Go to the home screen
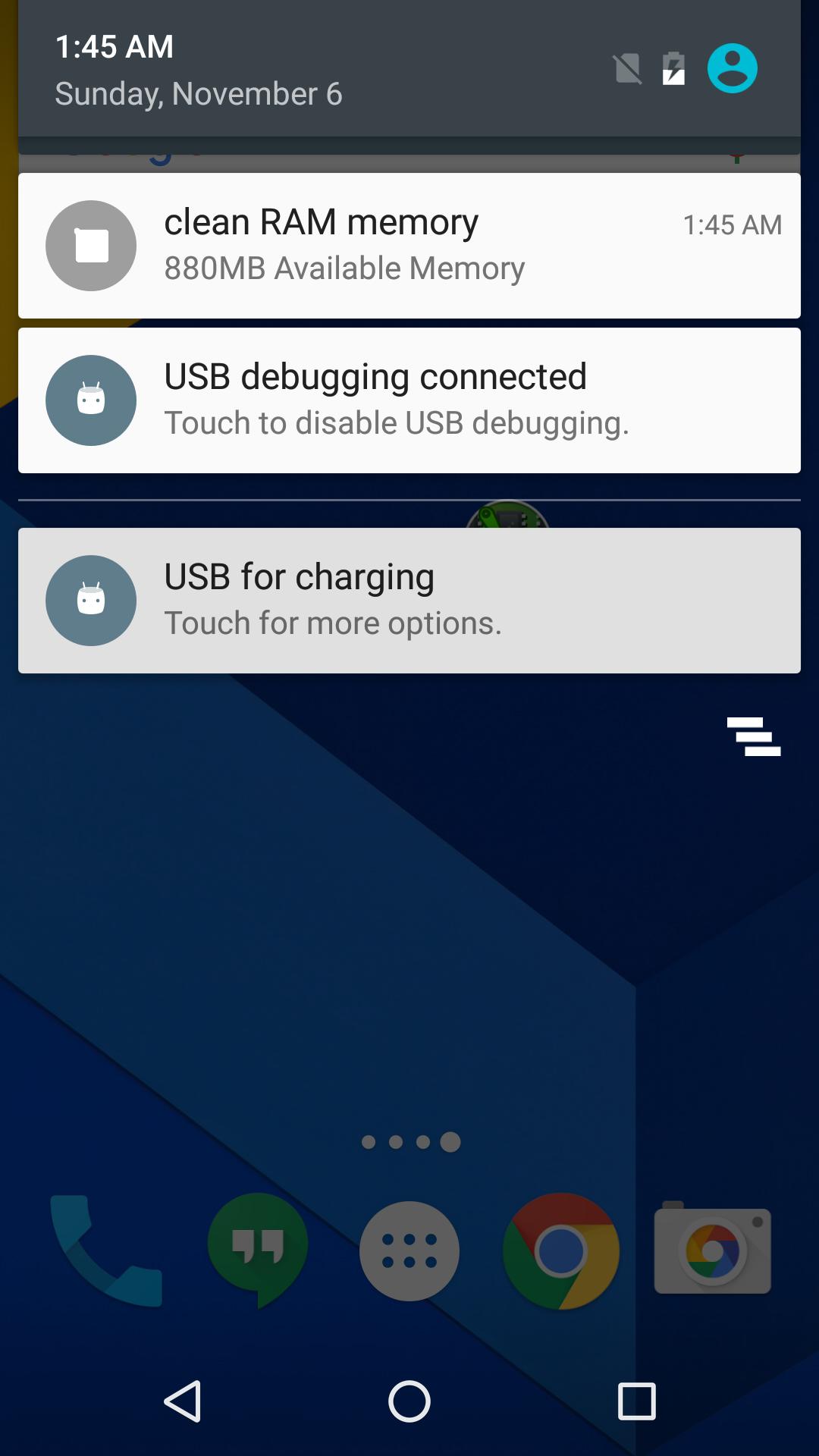 pos(409,1401)
